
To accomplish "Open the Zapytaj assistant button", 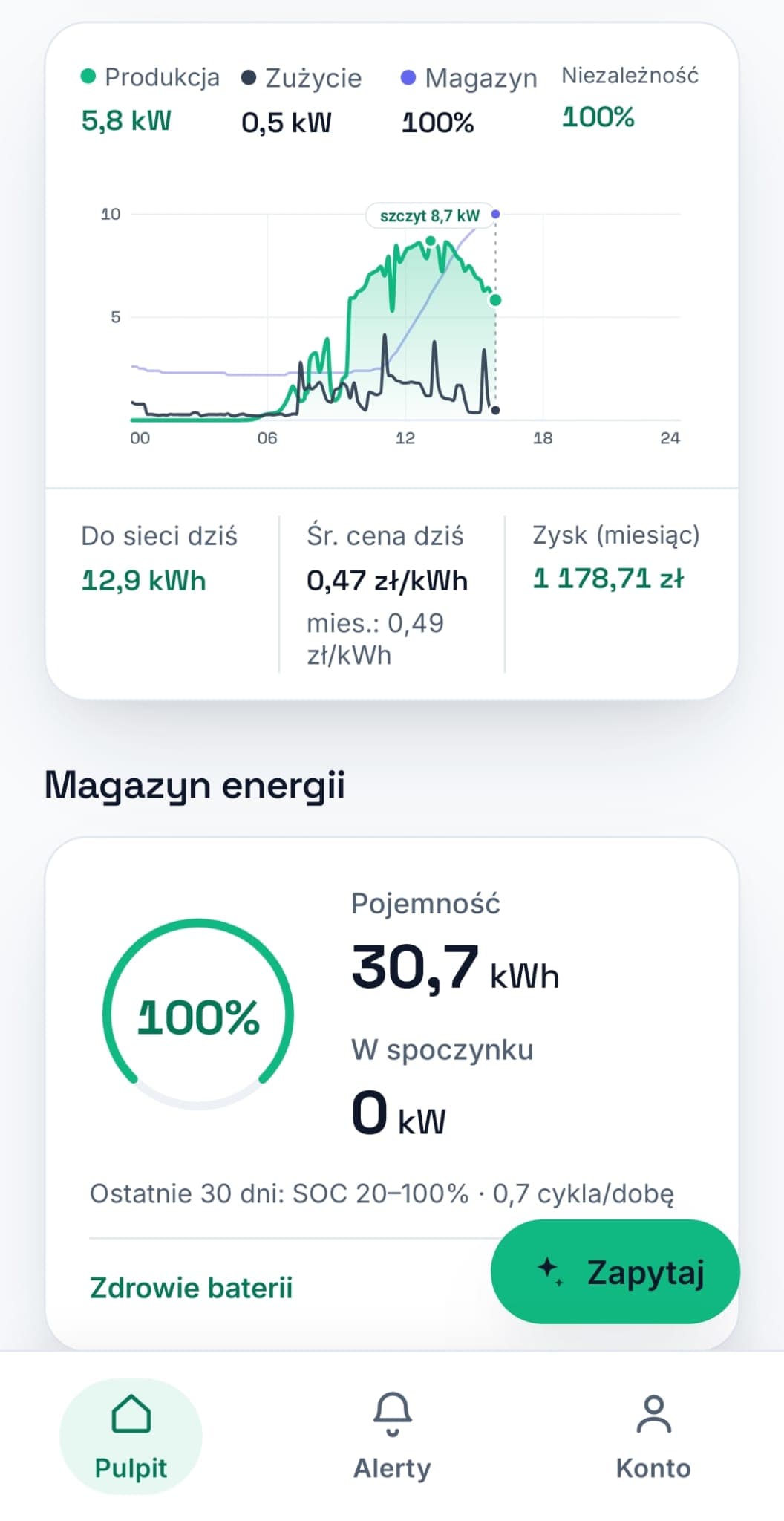I will click(615, 1271).
